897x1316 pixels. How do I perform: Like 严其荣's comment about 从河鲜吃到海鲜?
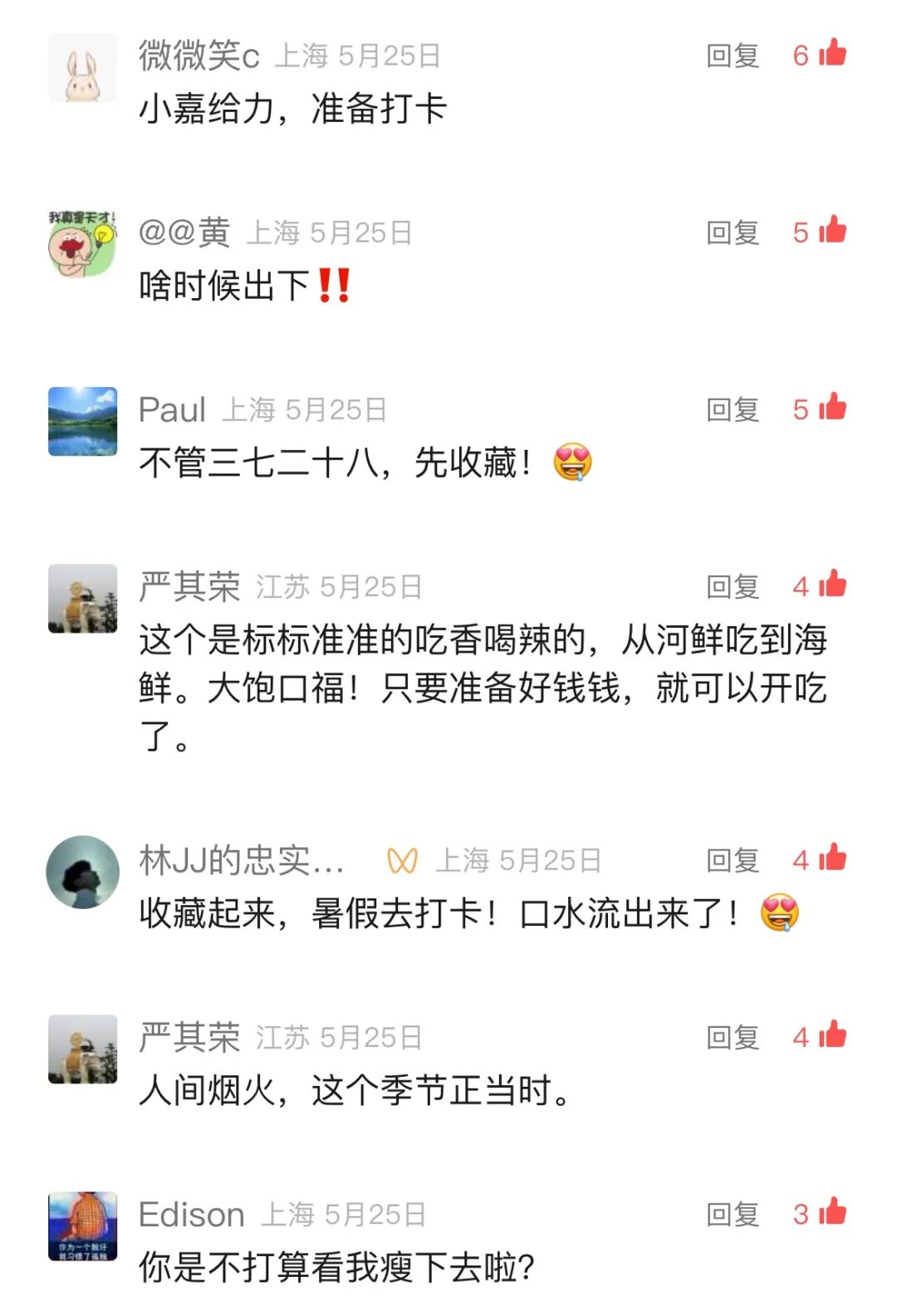click(x=831, y=585)
